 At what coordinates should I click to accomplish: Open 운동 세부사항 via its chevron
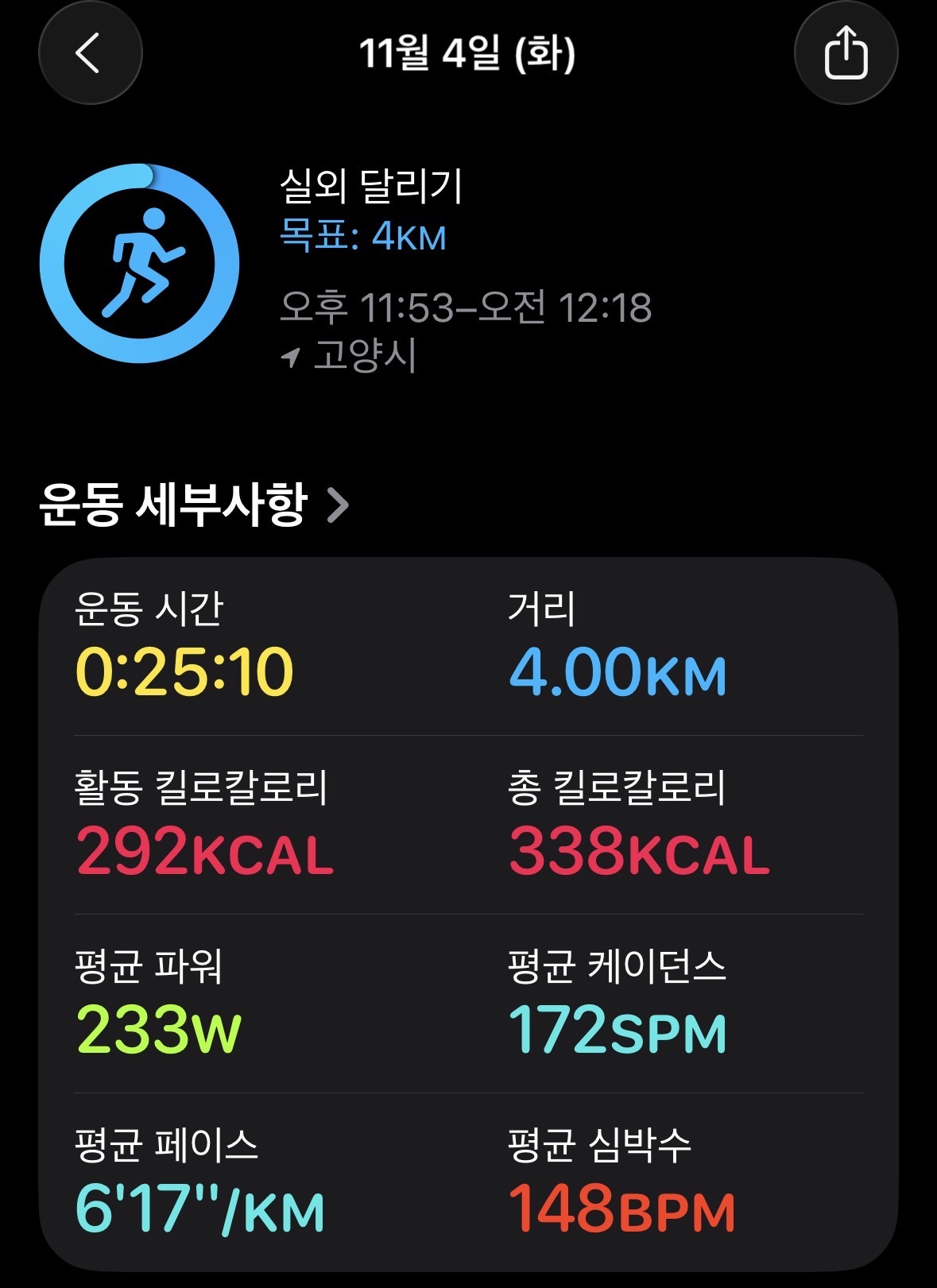338,501
